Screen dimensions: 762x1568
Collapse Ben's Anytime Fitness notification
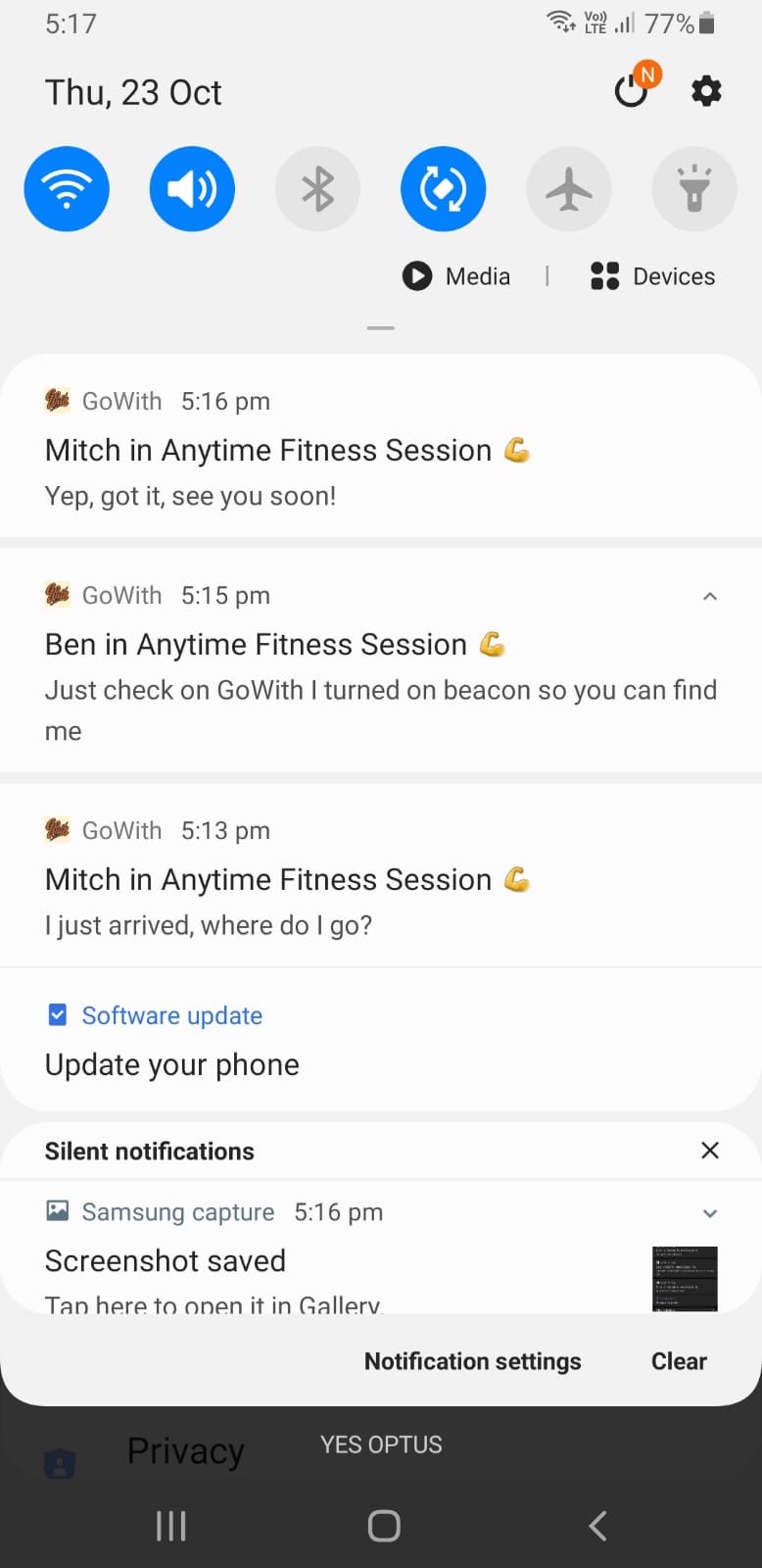[x=710, y=596]
